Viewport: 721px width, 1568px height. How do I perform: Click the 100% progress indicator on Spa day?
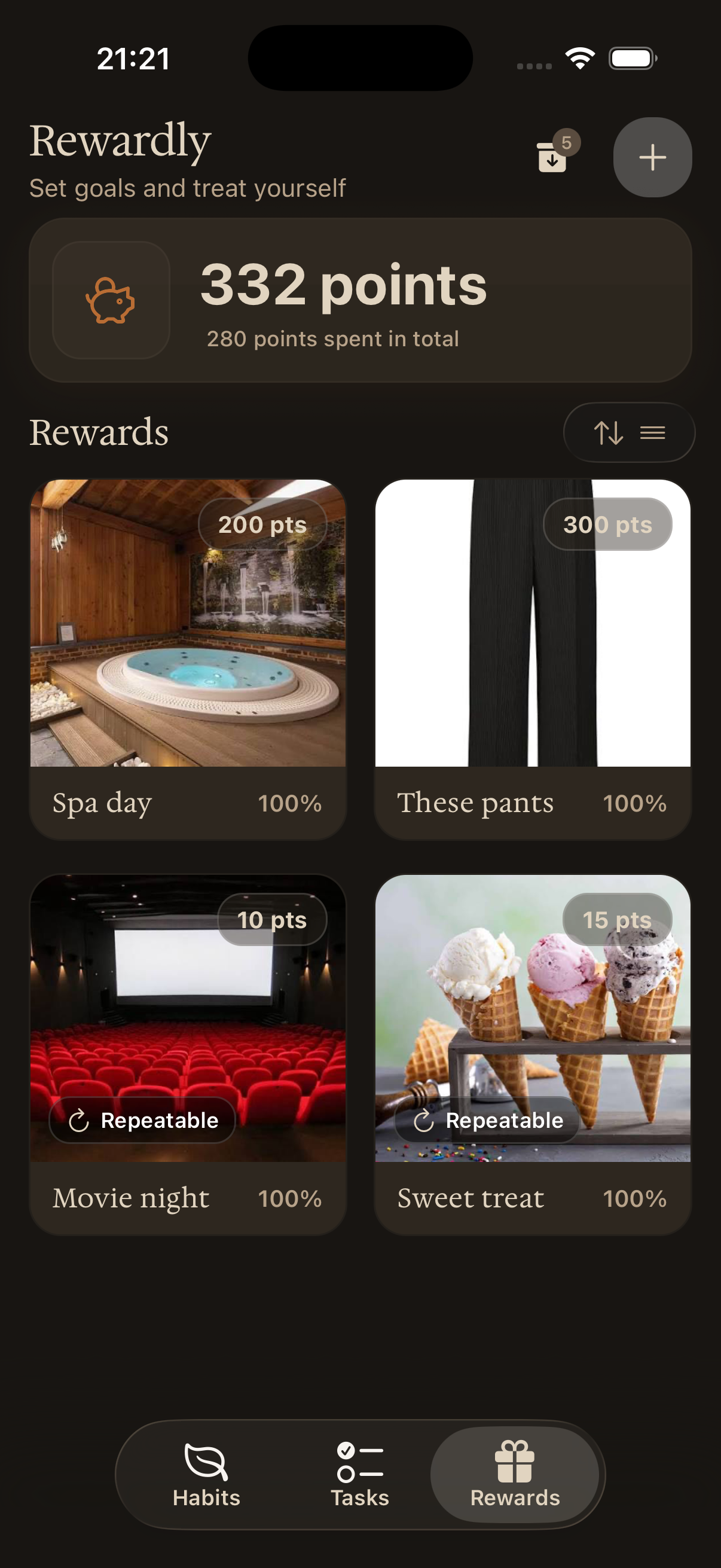pos(291,804)
